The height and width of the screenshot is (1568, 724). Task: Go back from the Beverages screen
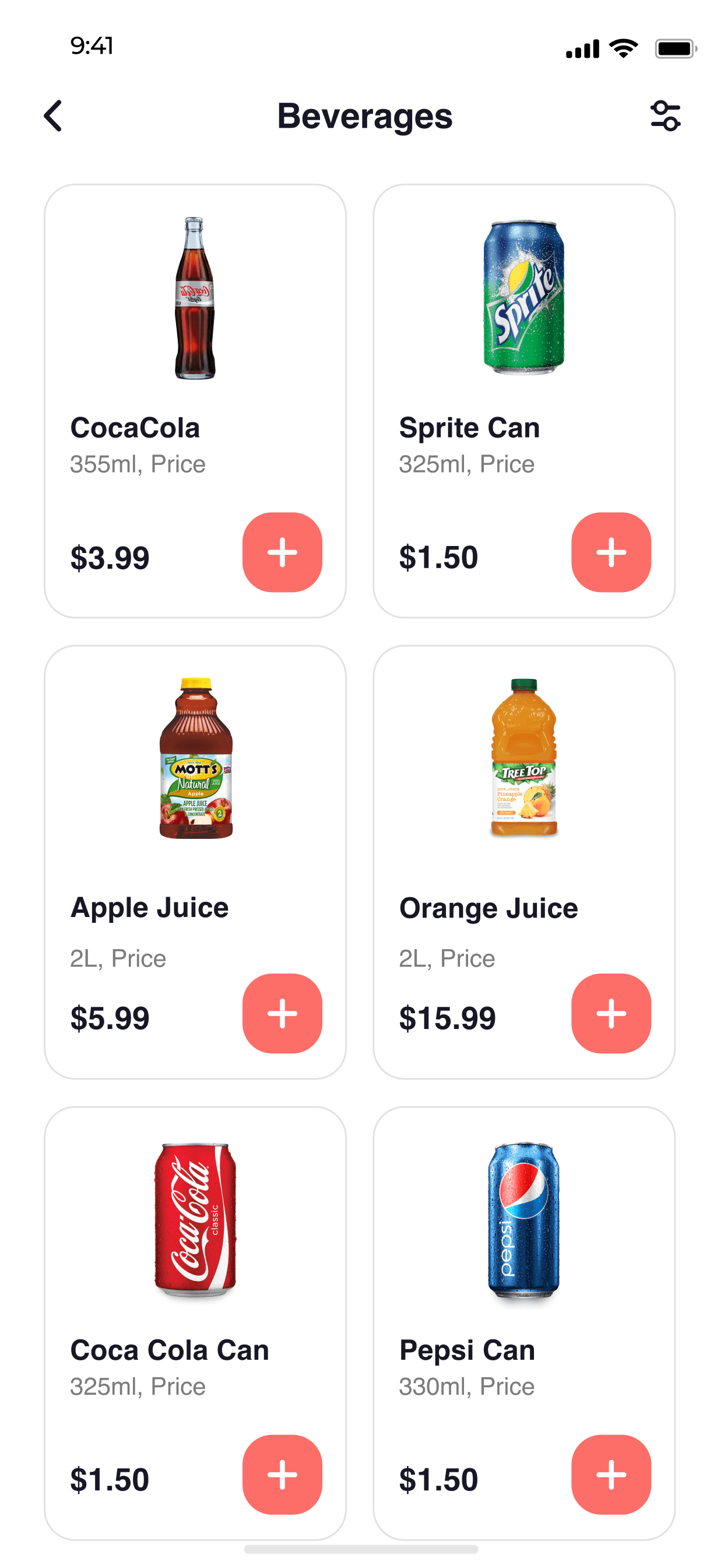(54, 116)
